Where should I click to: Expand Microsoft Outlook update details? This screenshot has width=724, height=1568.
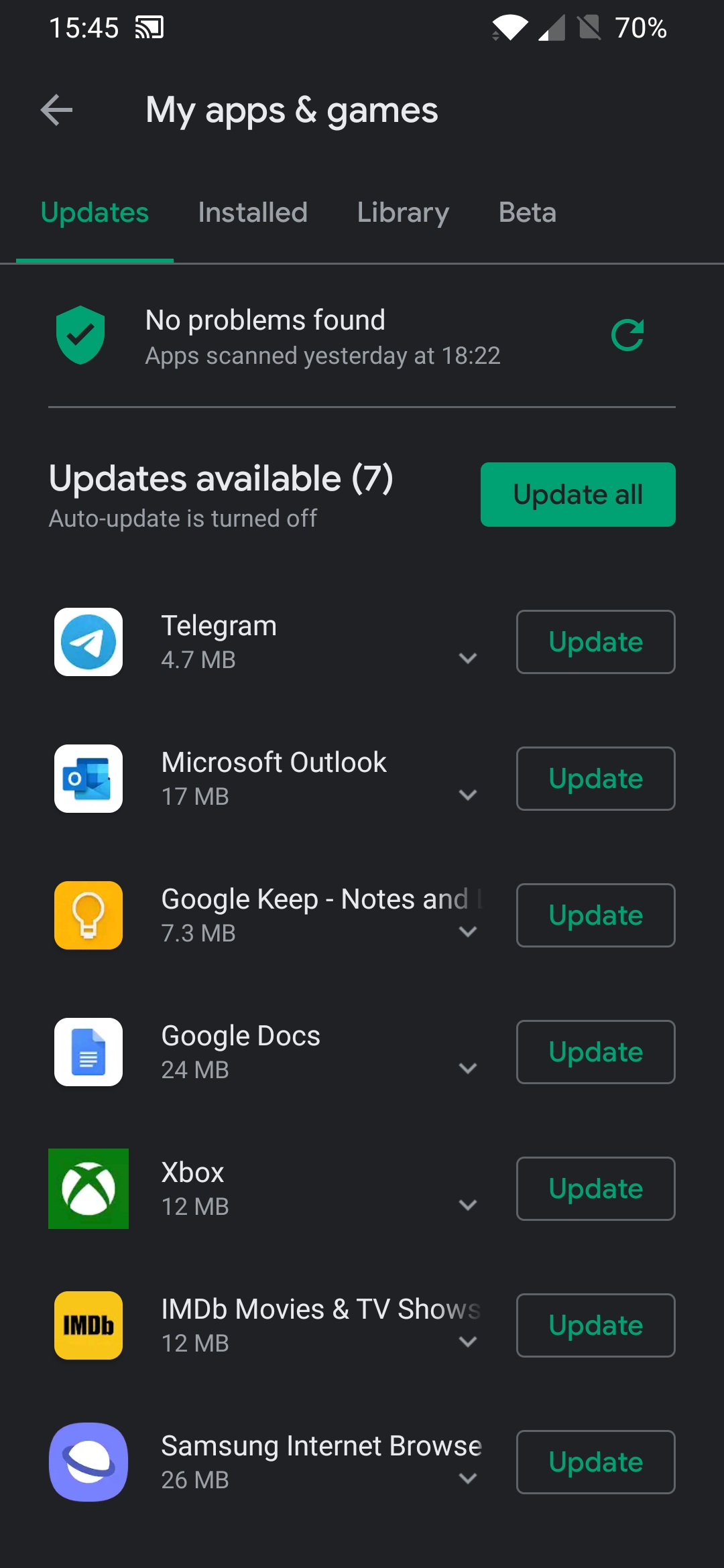click(x=468, y=795)
